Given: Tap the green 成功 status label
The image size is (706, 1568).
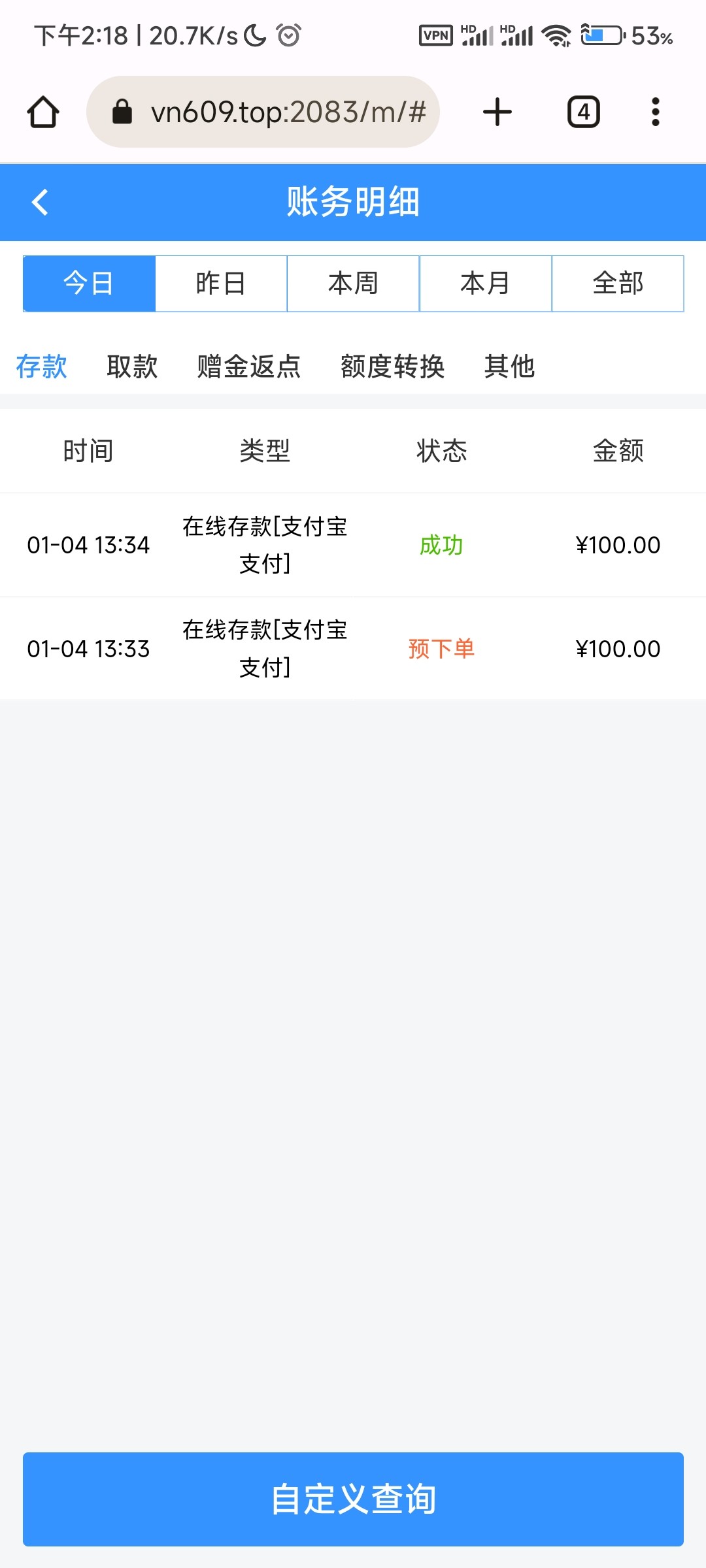Looking at the screenshot, I should click(x=442, y=544).
